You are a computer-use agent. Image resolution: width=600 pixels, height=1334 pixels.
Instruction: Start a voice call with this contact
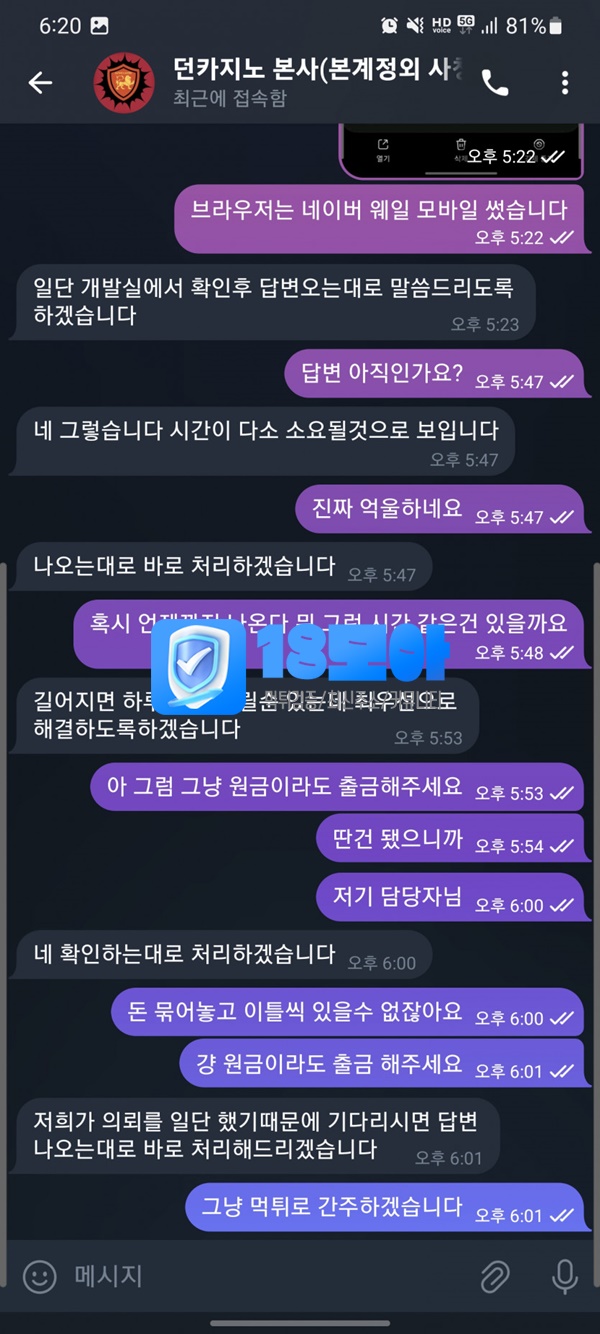click(x=495, y=83)
